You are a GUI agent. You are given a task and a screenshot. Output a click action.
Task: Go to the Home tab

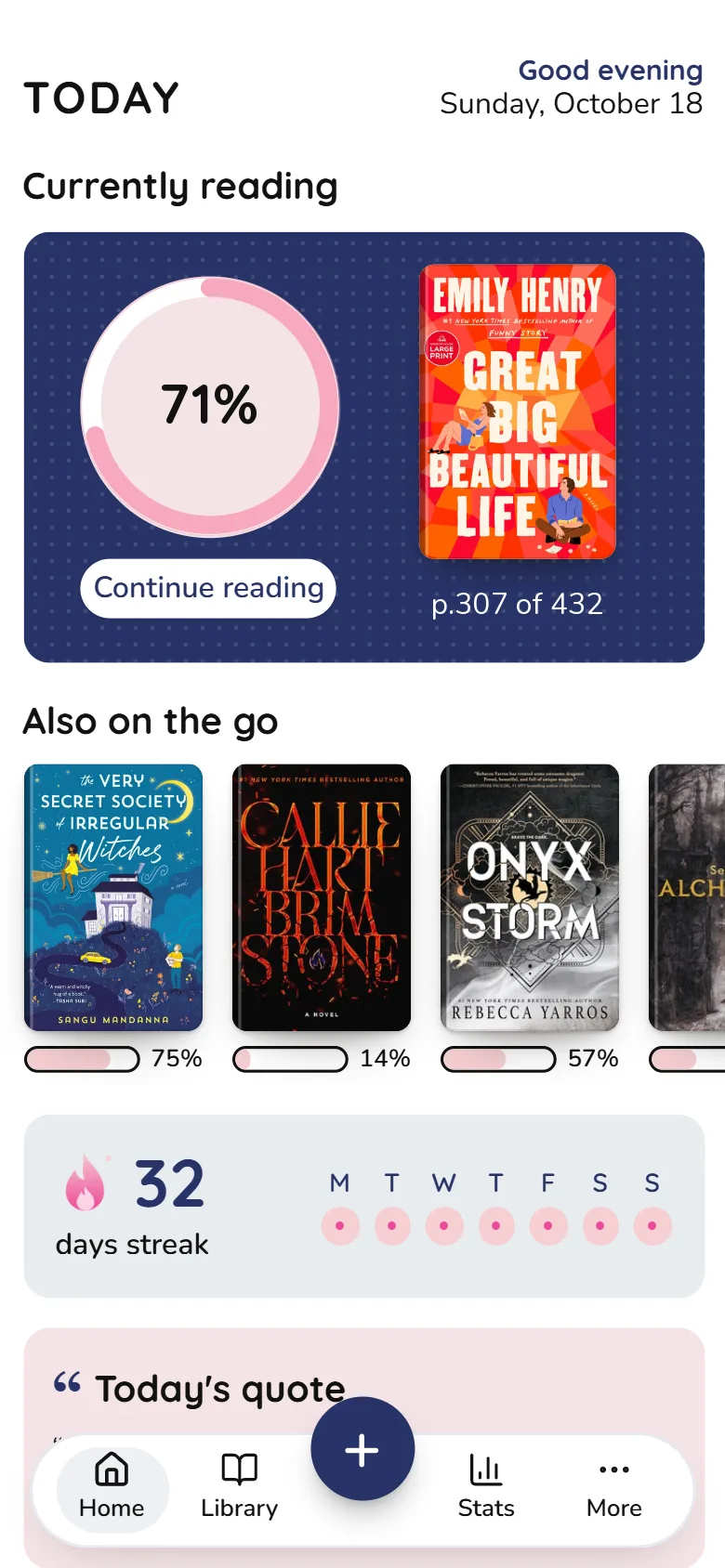click(x=112, y=1487)
